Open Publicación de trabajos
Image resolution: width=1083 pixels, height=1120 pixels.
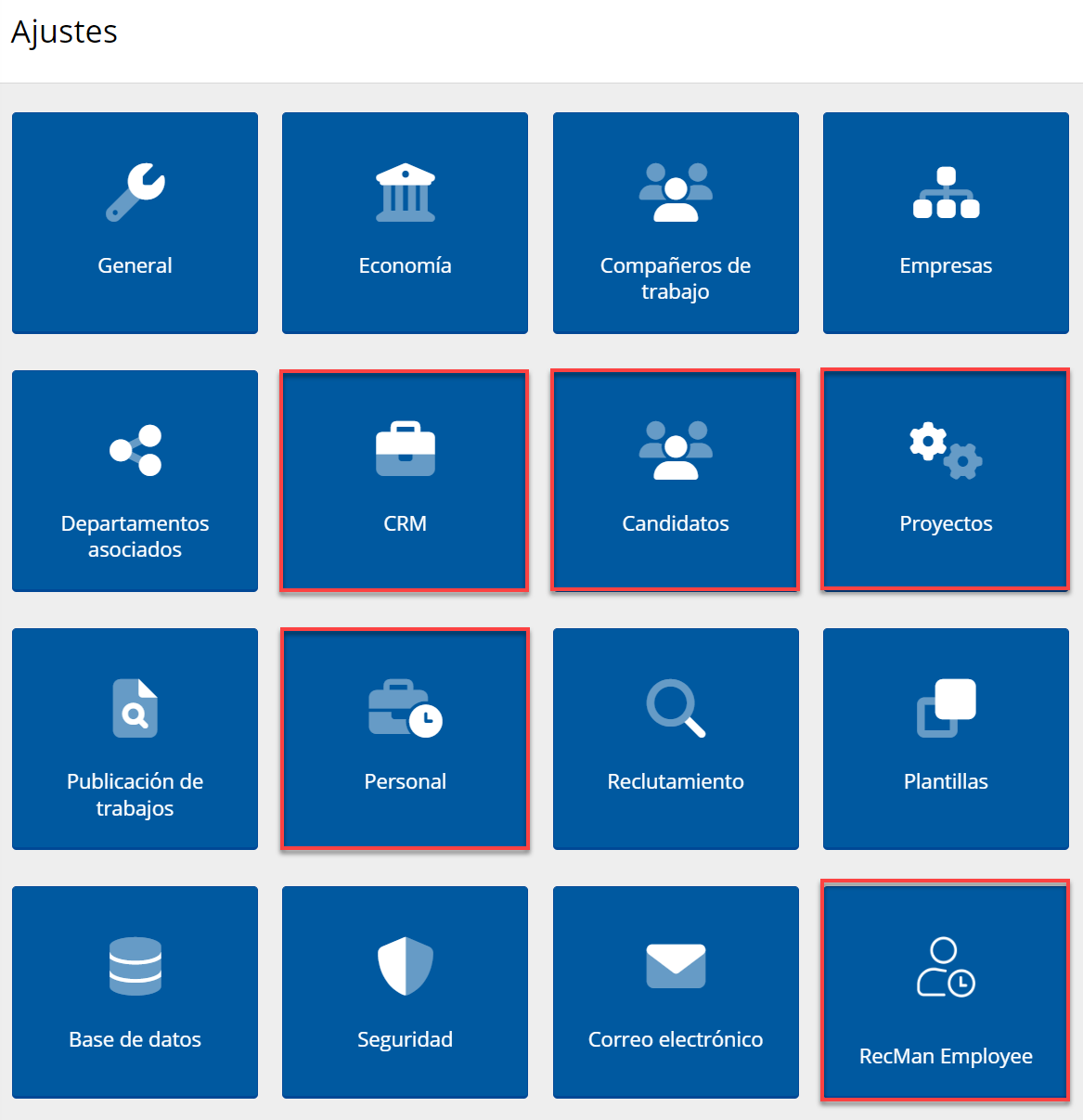[135, 739]
